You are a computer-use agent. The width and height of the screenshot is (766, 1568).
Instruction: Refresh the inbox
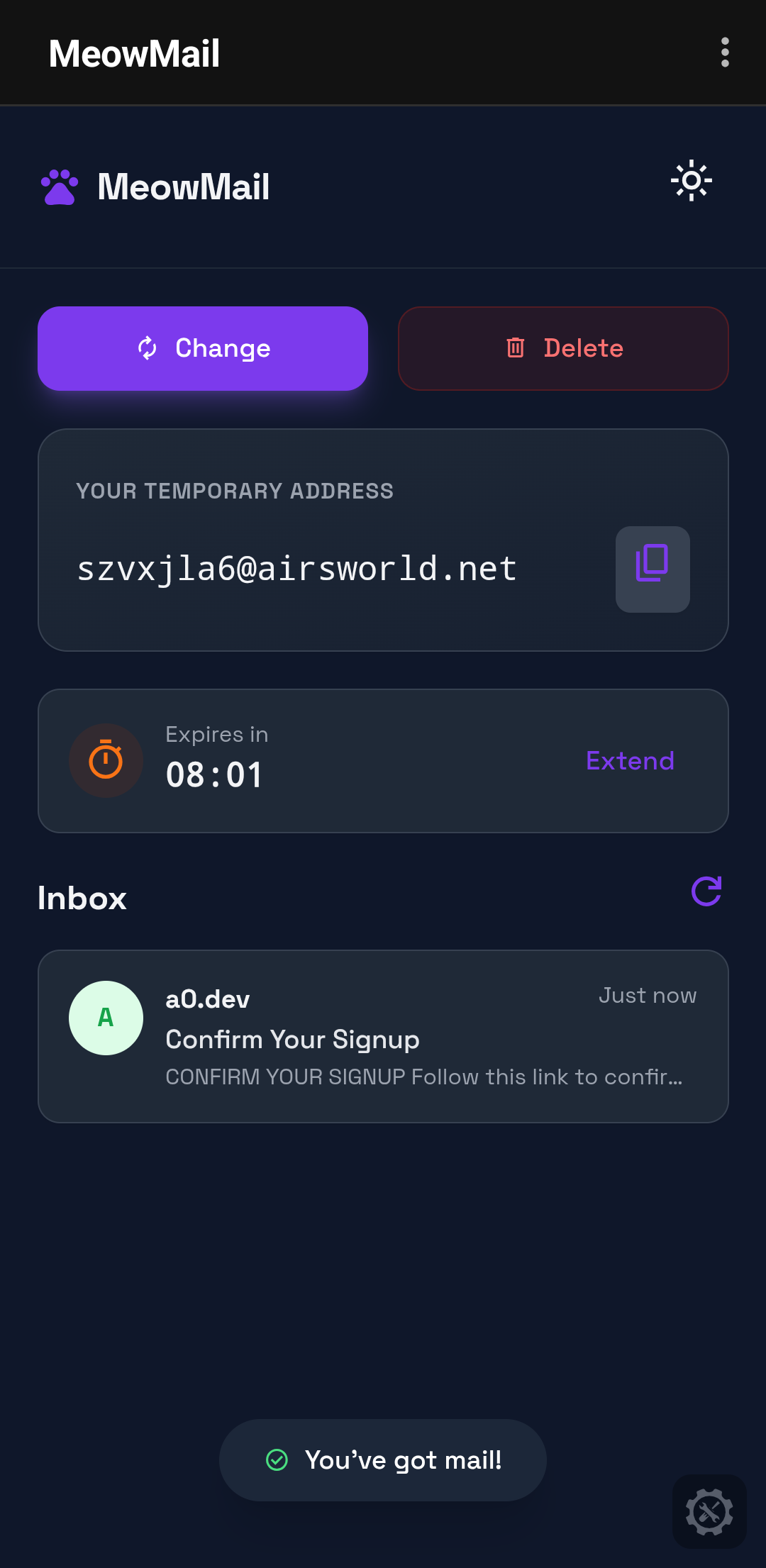[x=706, y=891]
